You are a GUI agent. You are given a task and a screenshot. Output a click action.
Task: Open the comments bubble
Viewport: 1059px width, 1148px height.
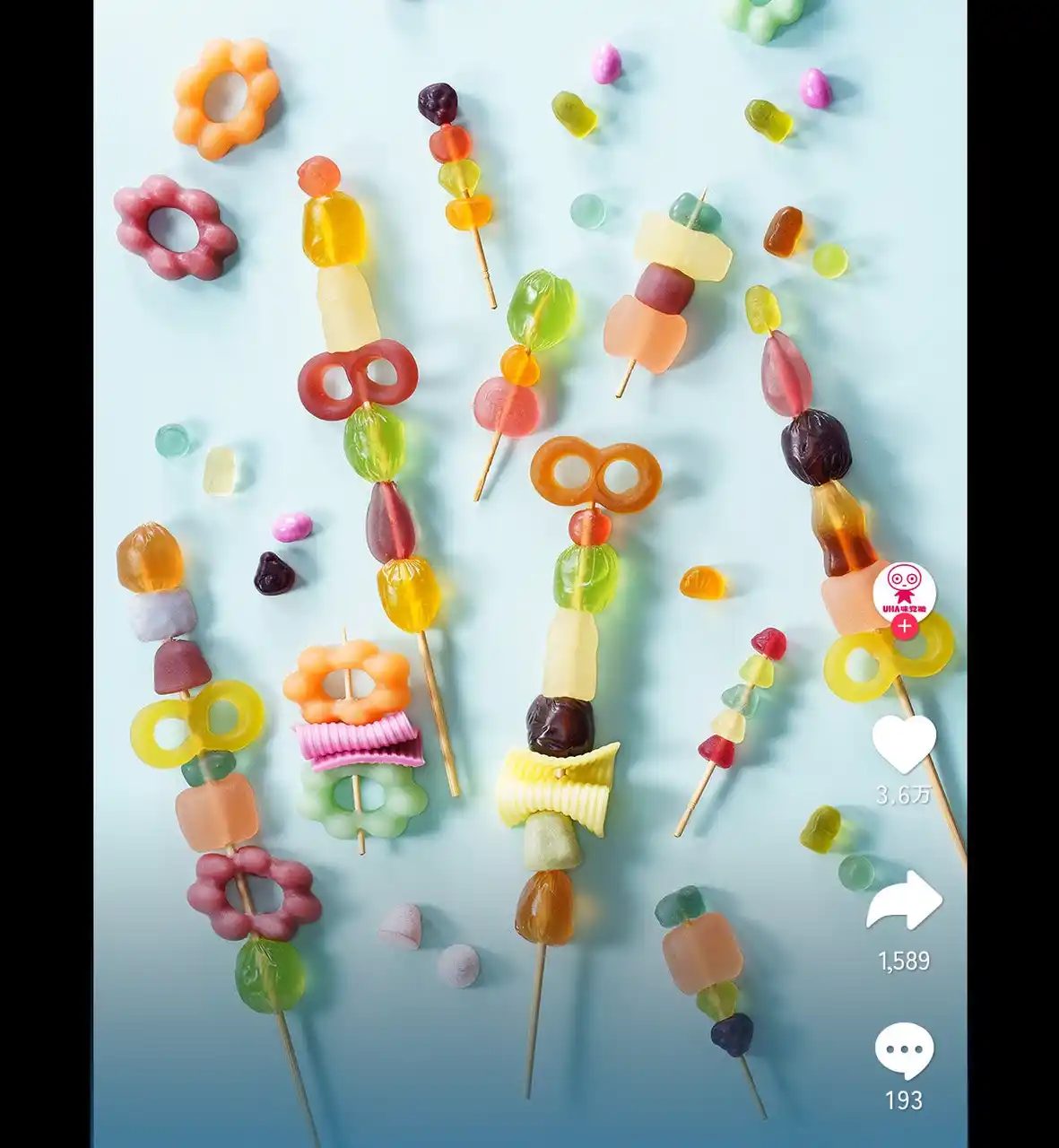(904, 1050)
